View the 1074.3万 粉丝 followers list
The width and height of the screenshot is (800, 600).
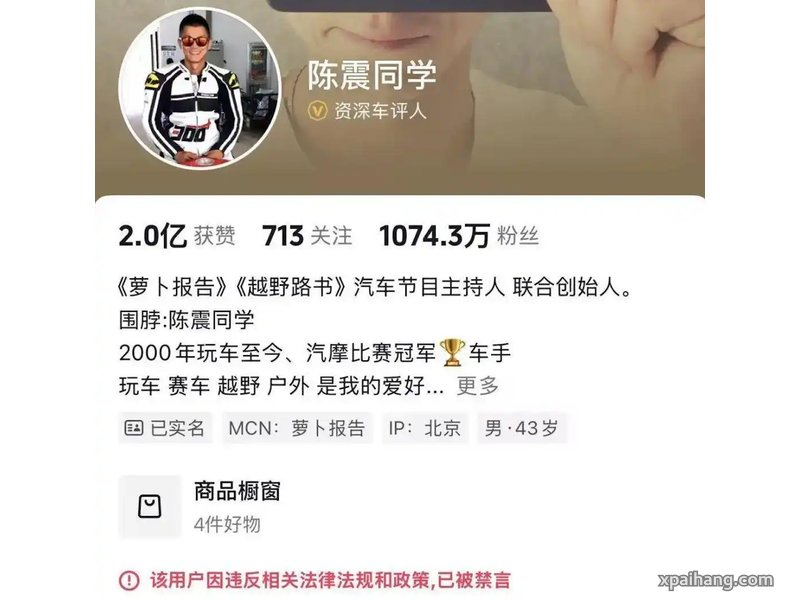point(458,236)
